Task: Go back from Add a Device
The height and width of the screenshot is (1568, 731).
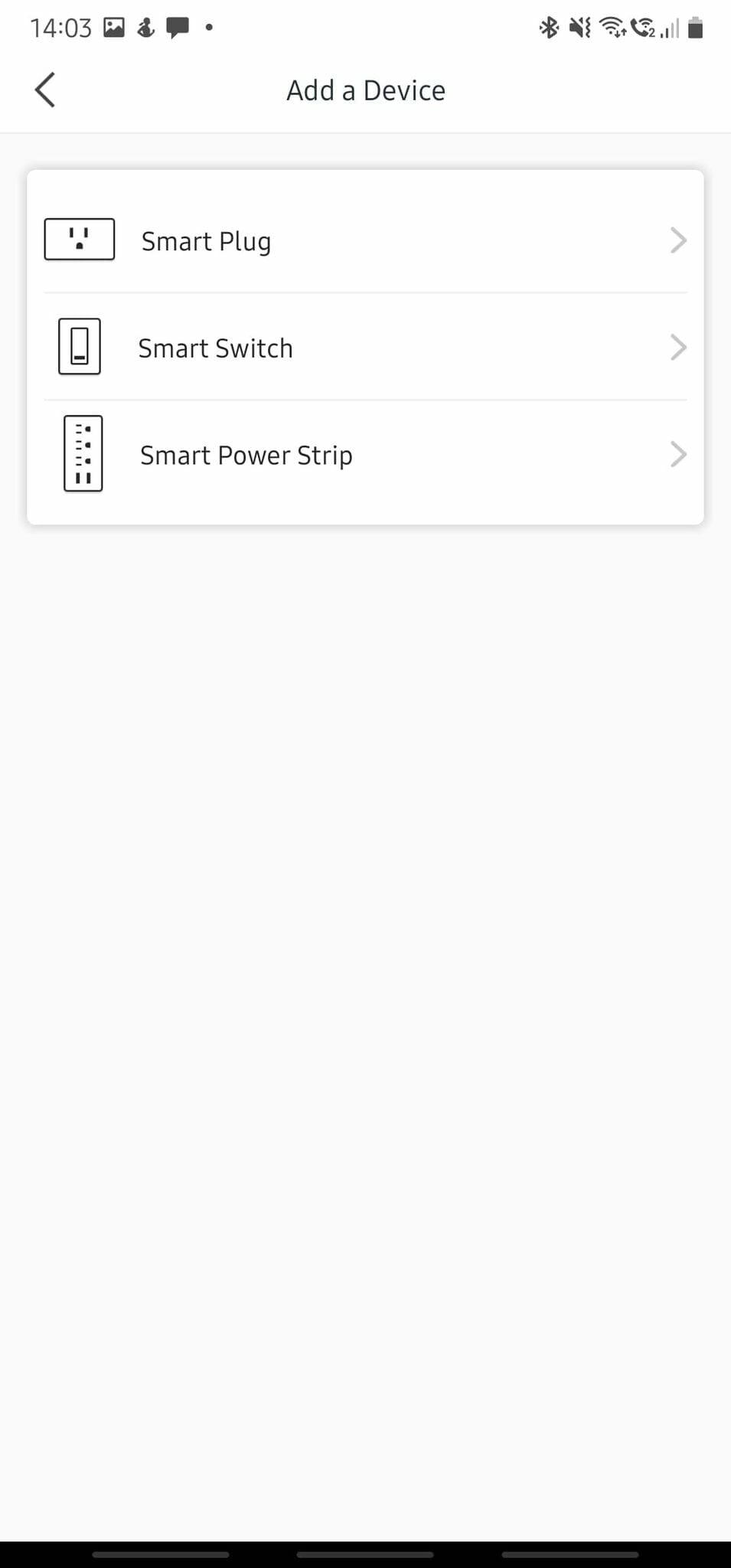Action: pyautogui.click(x=46, y=90)
